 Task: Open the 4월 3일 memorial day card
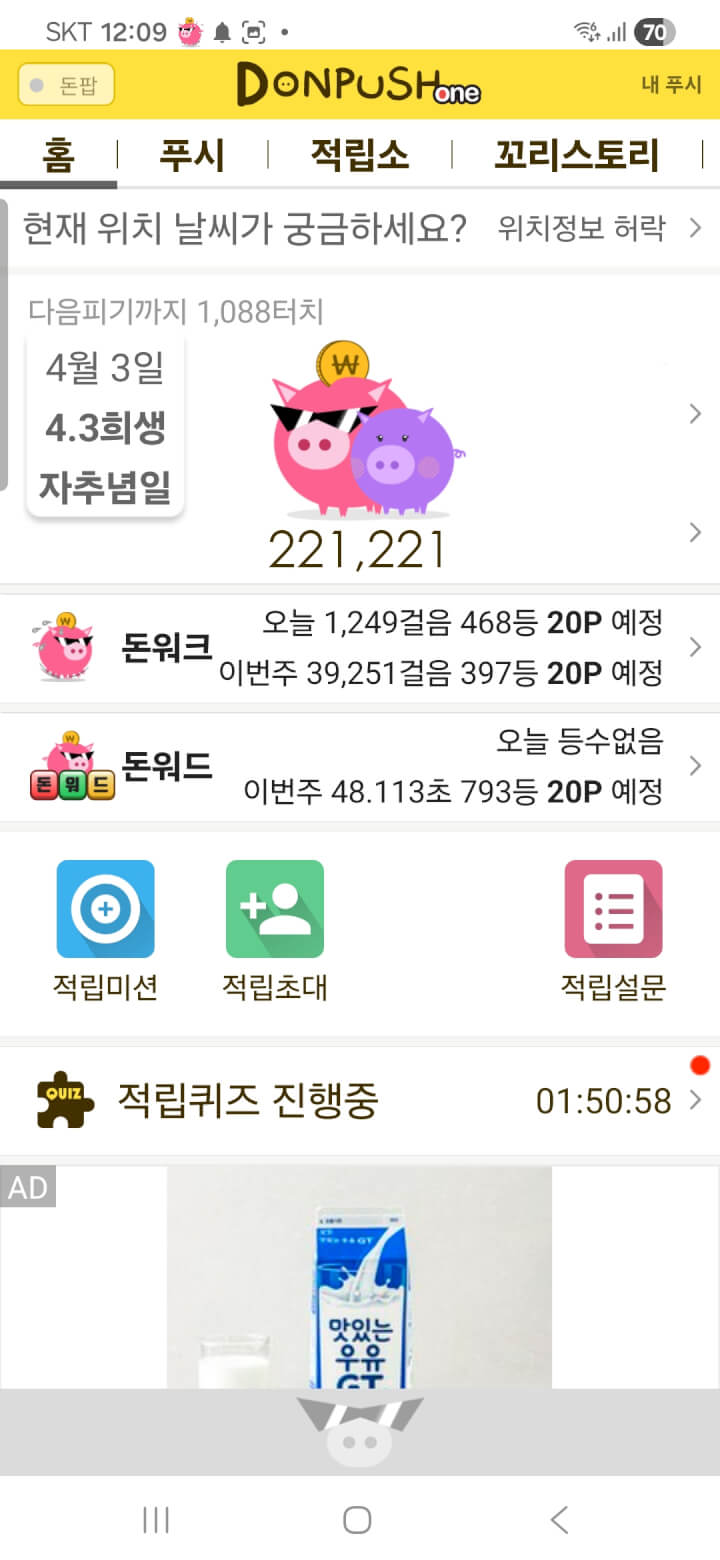tap(105, 428)
